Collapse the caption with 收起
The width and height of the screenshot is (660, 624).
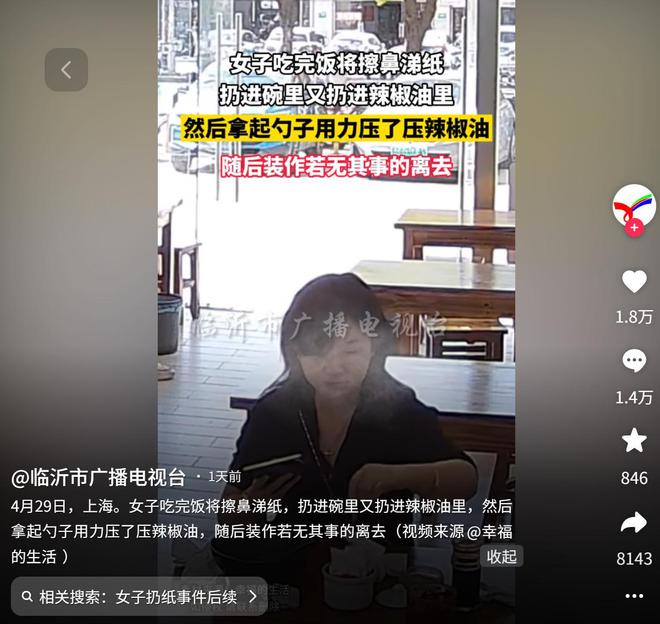tap(501, 556)
